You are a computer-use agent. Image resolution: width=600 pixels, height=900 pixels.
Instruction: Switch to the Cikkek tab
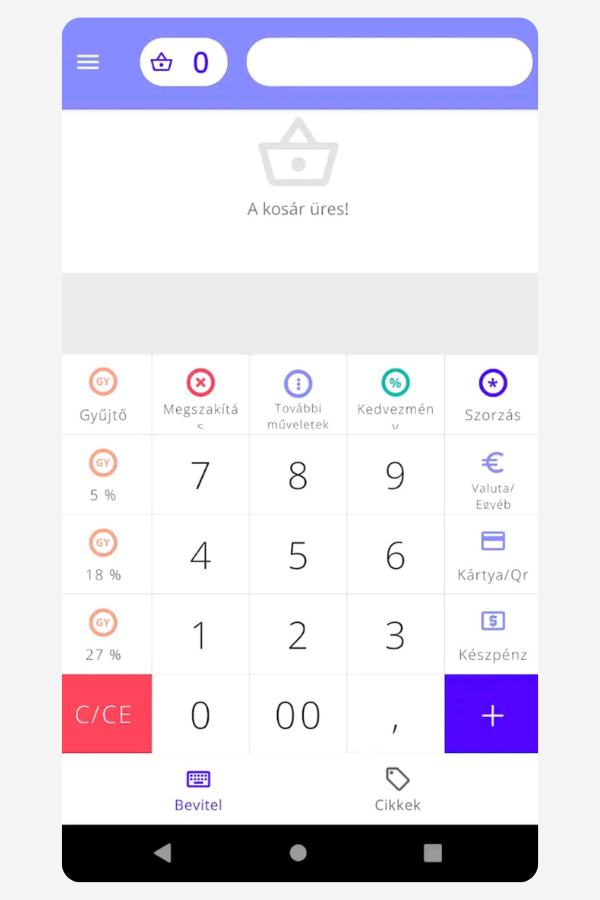click(398, 789)
